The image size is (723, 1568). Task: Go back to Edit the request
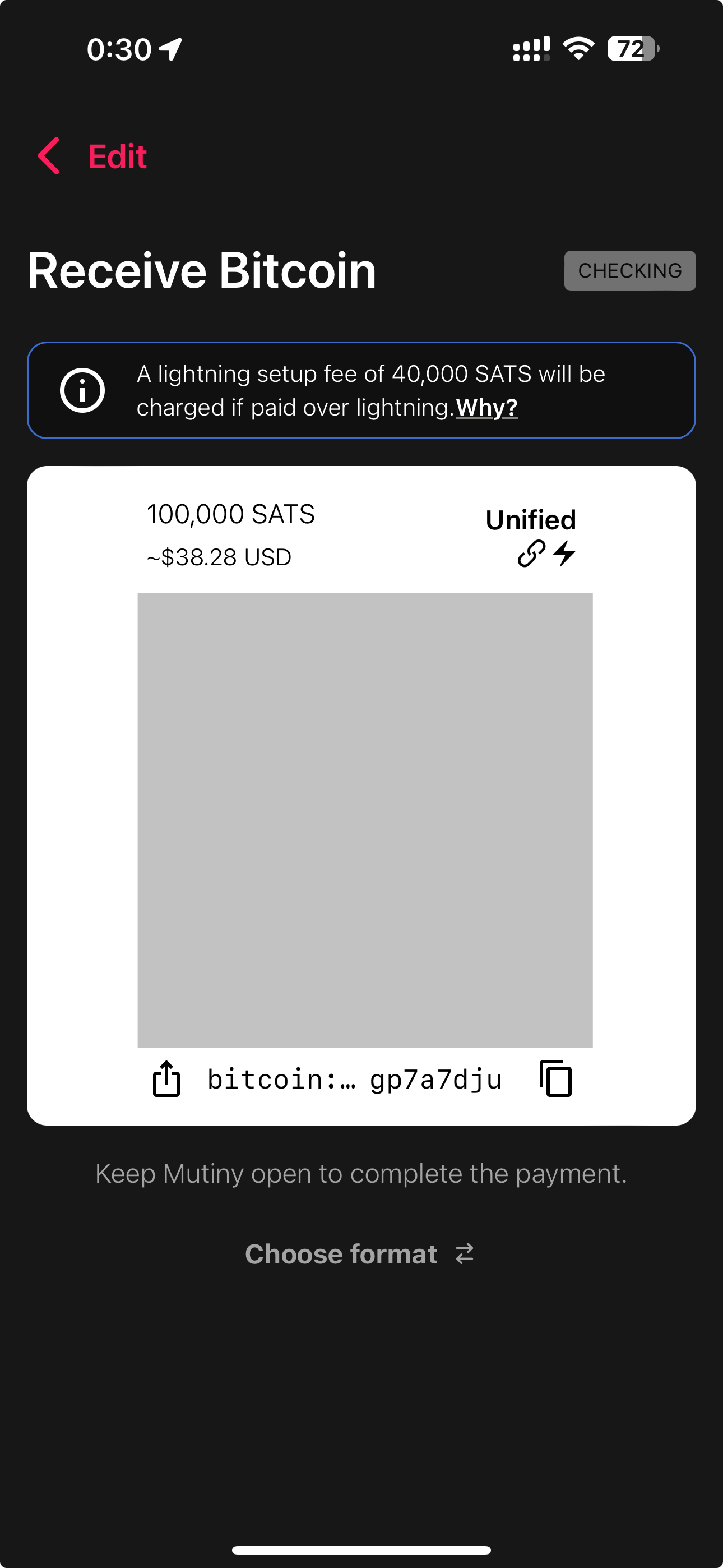click(x=92, y=156)
